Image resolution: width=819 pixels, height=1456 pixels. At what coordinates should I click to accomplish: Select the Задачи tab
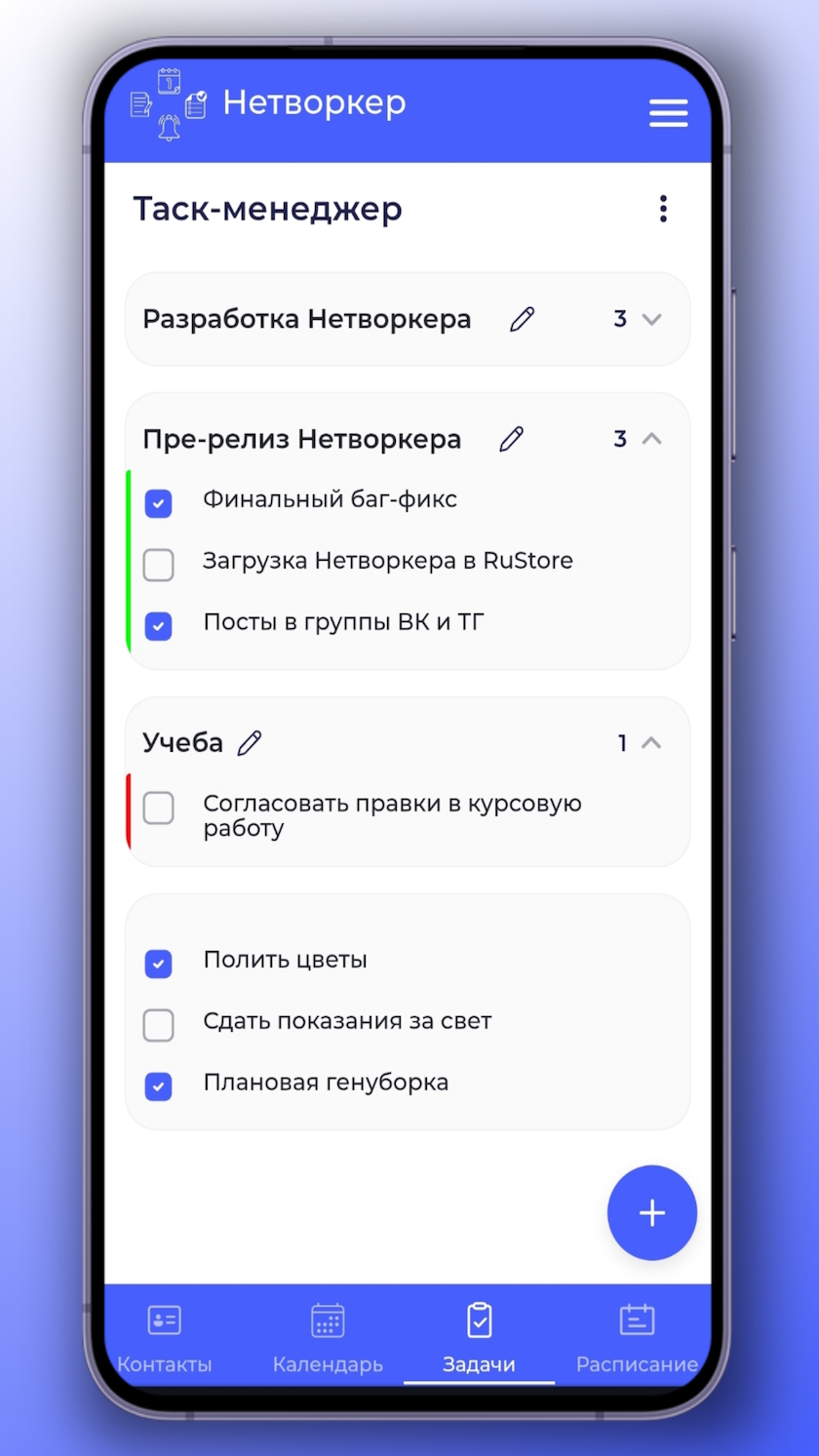click(x=479, y=1336)
